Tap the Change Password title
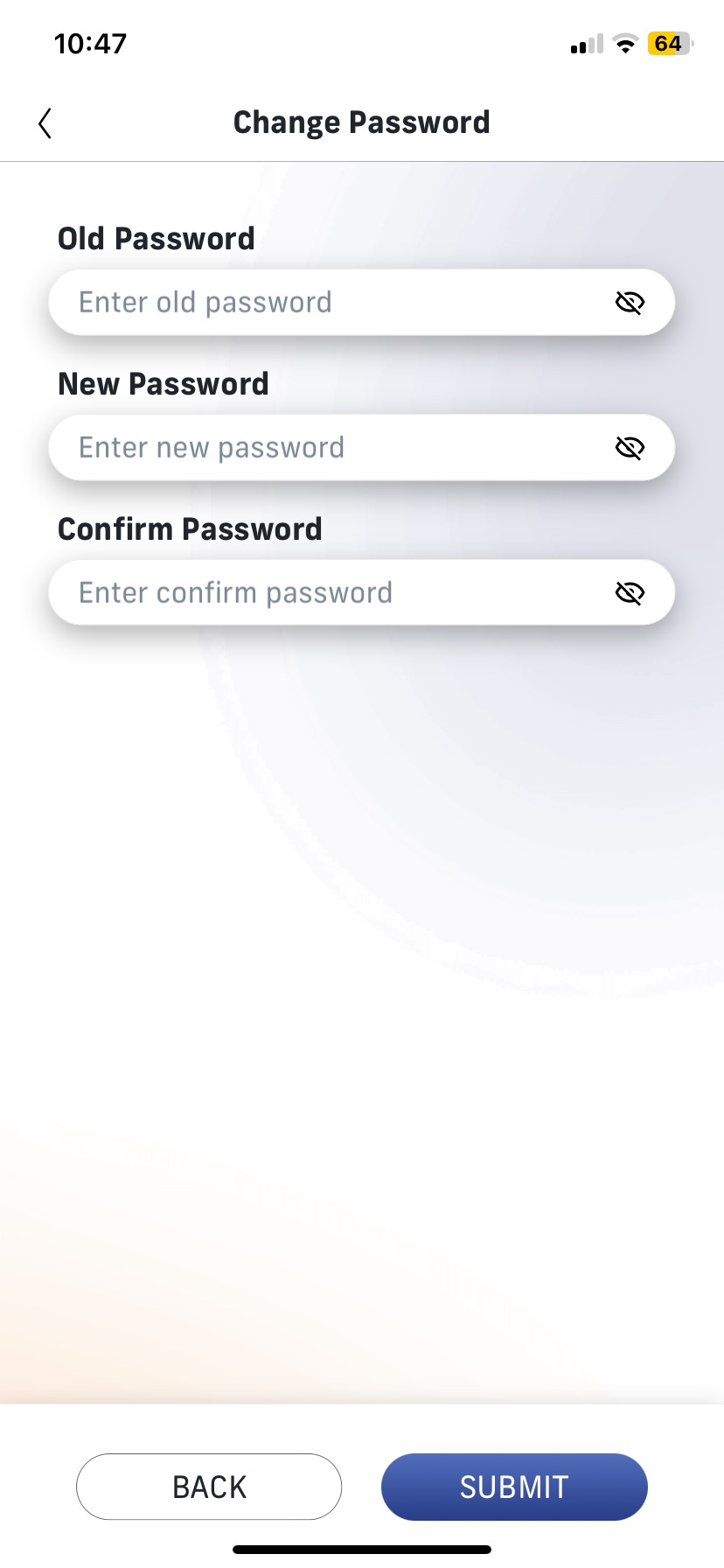This screenshot has width=724, height=1568. tap(361, 122)
